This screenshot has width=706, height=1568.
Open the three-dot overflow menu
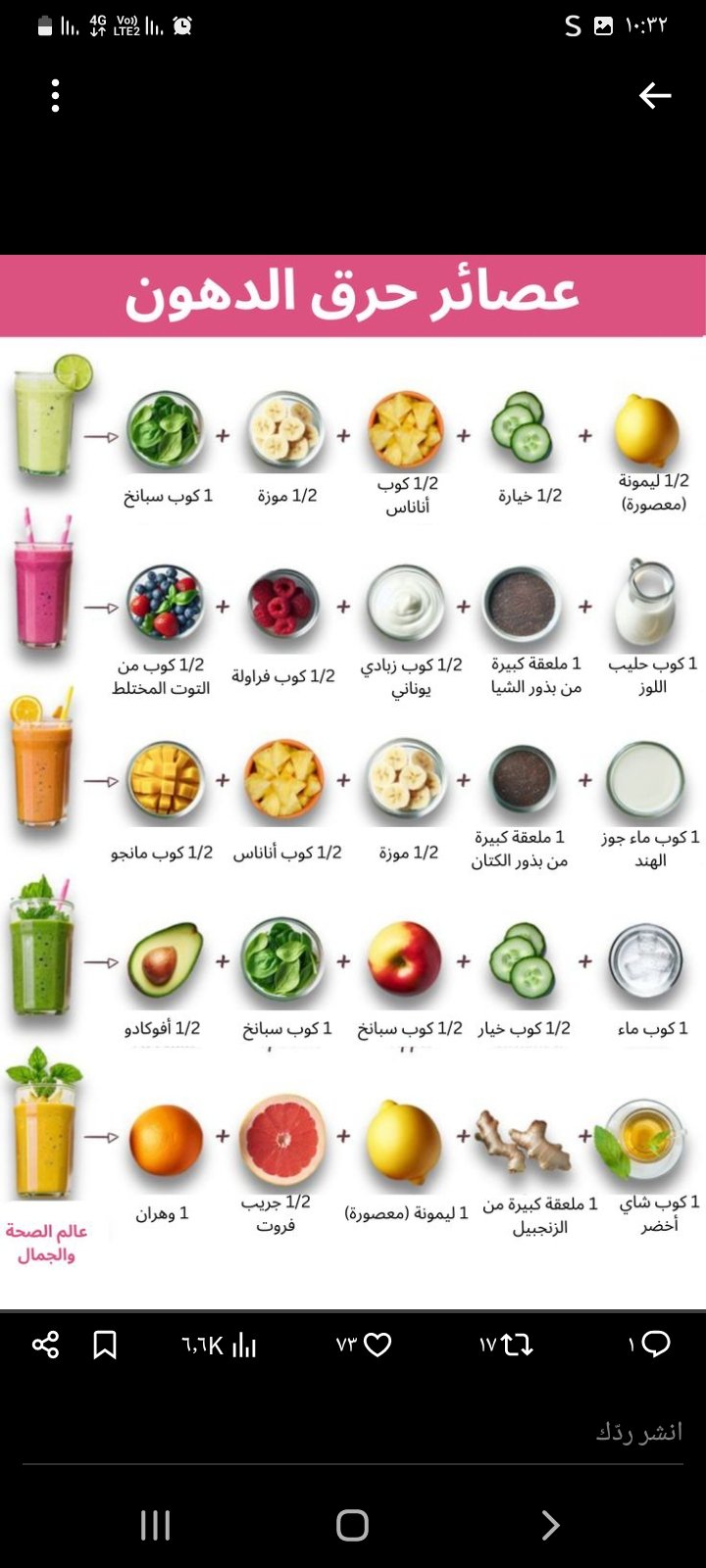tap(56, 95)
